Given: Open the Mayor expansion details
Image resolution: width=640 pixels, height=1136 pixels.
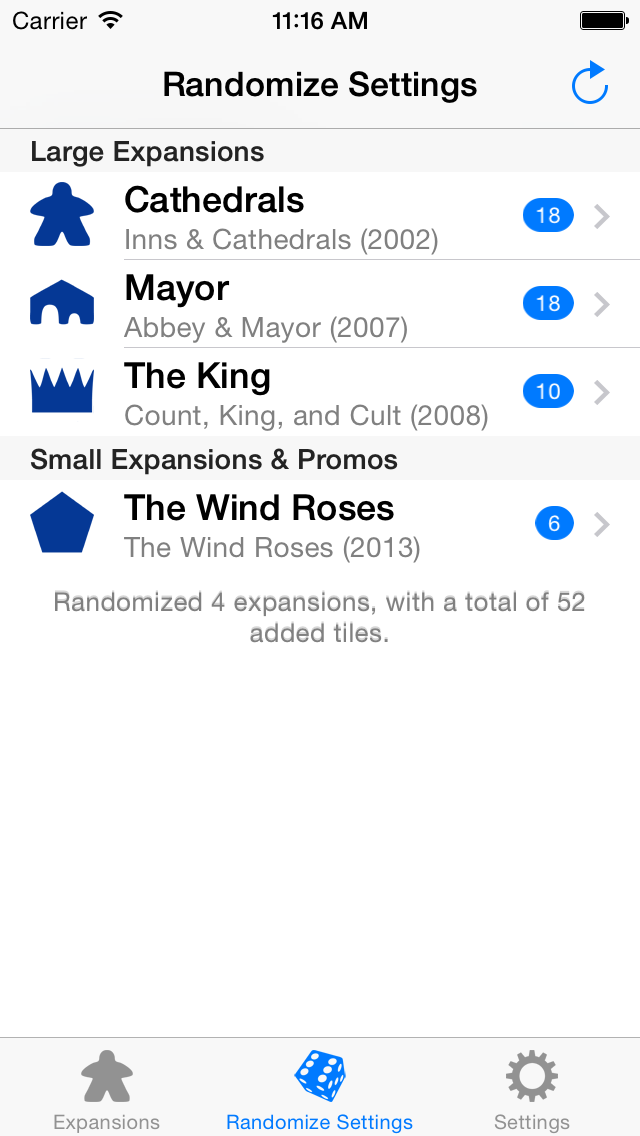Looking at the screenshot, I should [x=320, y=304].
